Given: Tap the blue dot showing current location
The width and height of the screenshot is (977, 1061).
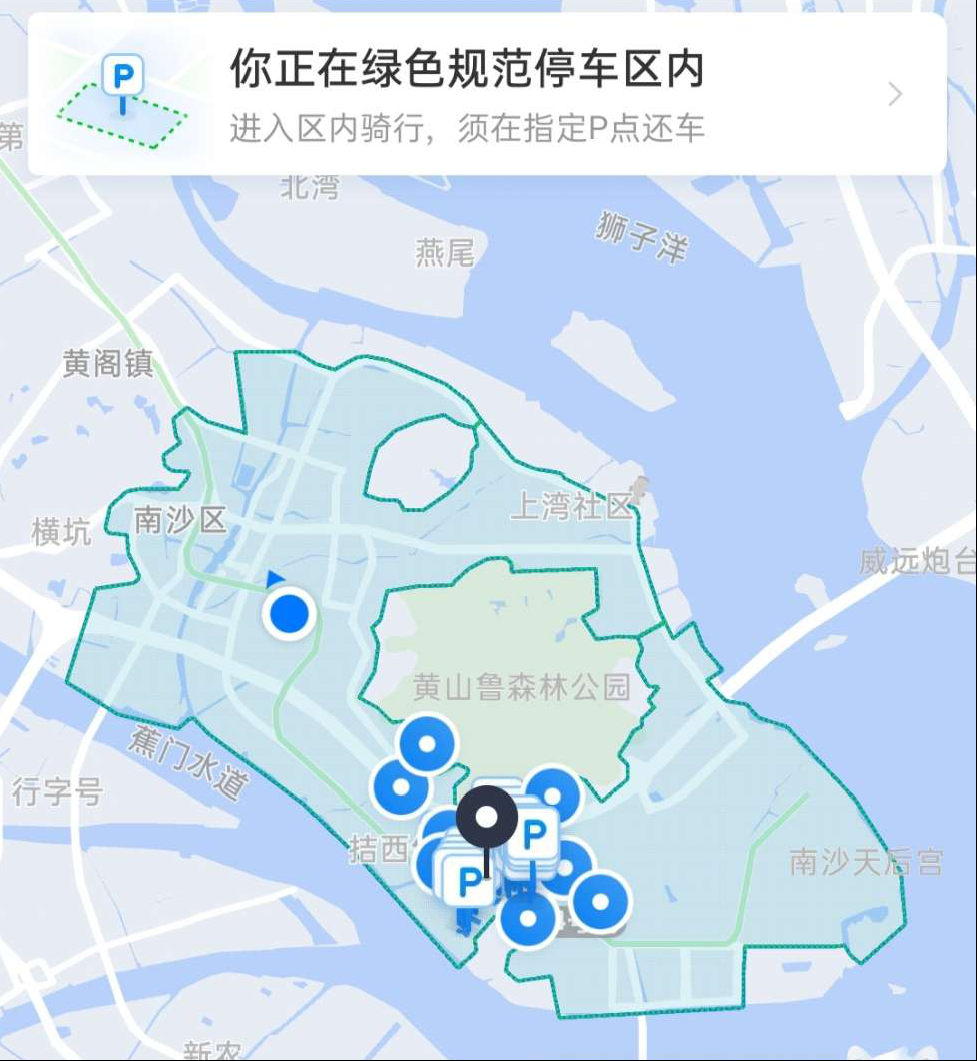Looking at the screenshot, I should [x=288, y=612].
